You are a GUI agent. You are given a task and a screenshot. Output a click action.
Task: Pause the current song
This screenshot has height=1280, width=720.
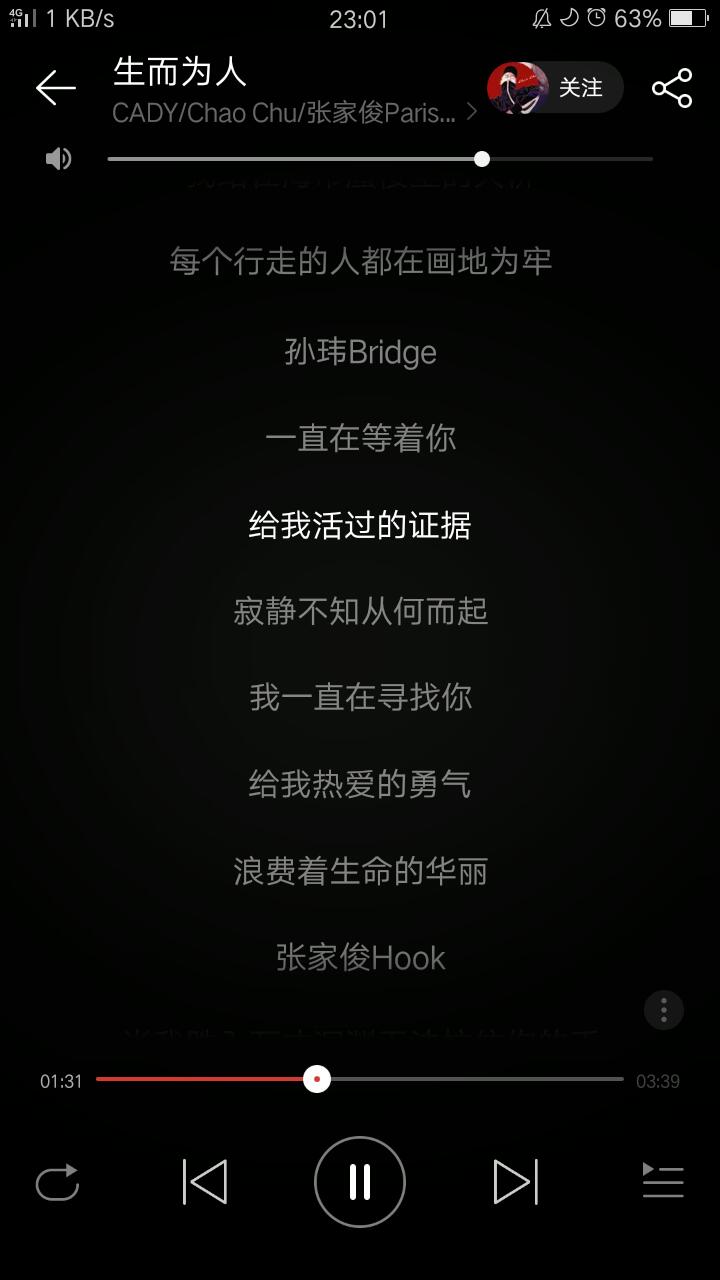coord(360,1182)
